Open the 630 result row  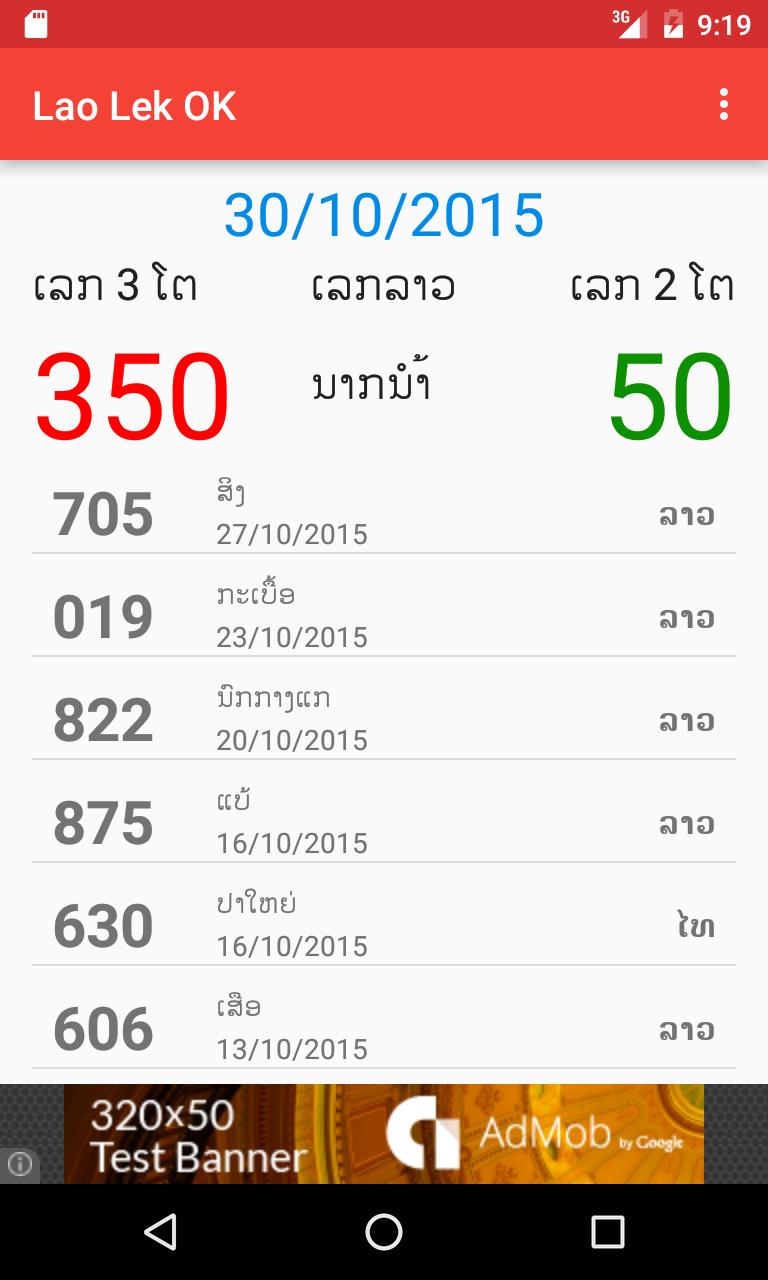click(384, 925)
